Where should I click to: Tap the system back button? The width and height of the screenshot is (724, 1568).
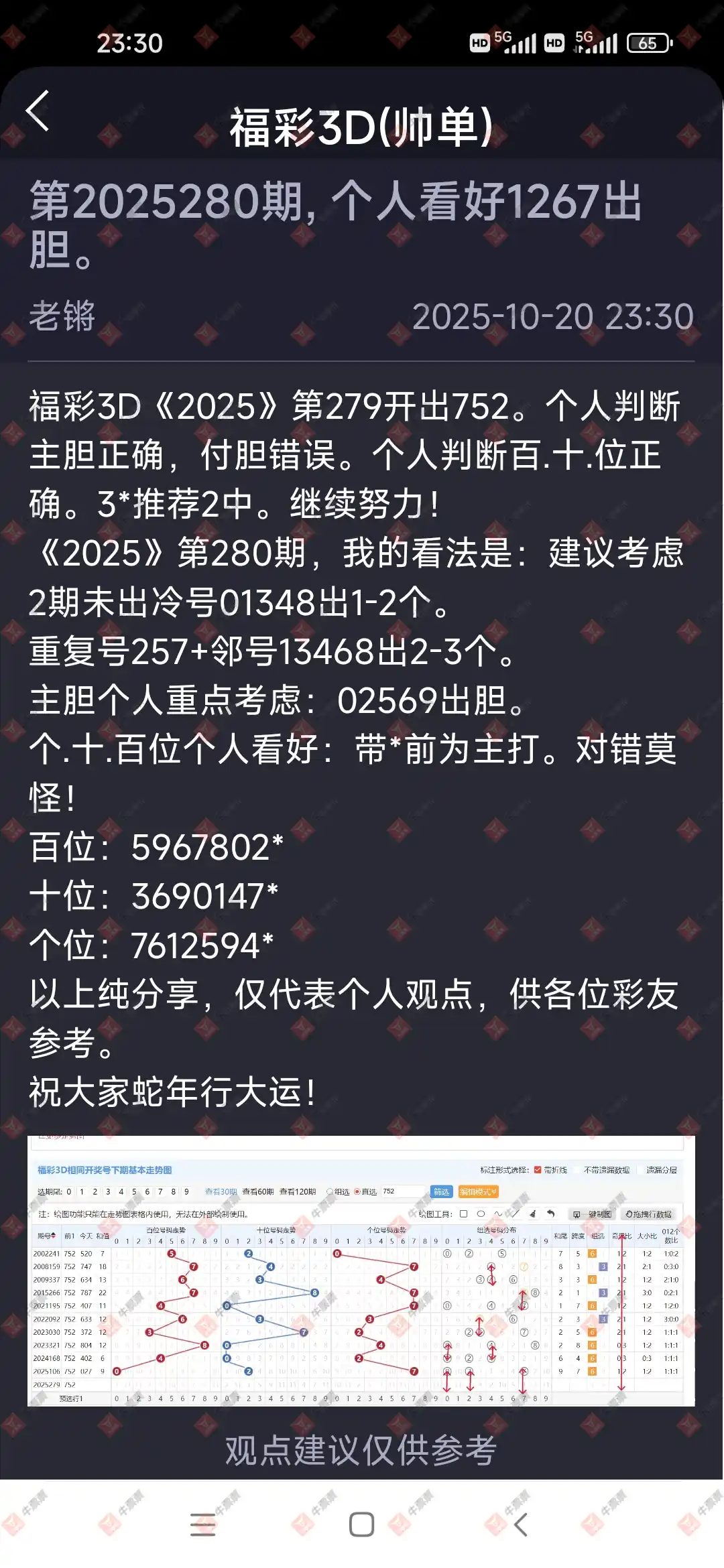(x=521, y=1524)
